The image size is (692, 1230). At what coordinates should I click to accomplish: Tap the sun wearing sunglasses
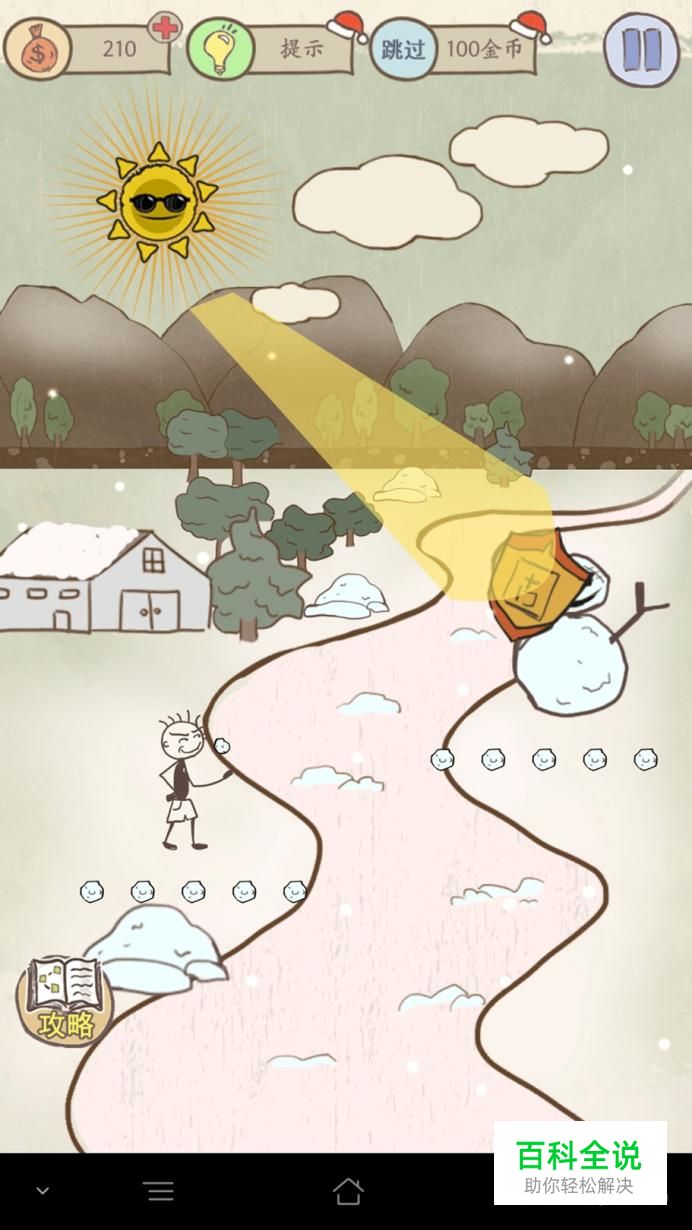pos(158,202)
